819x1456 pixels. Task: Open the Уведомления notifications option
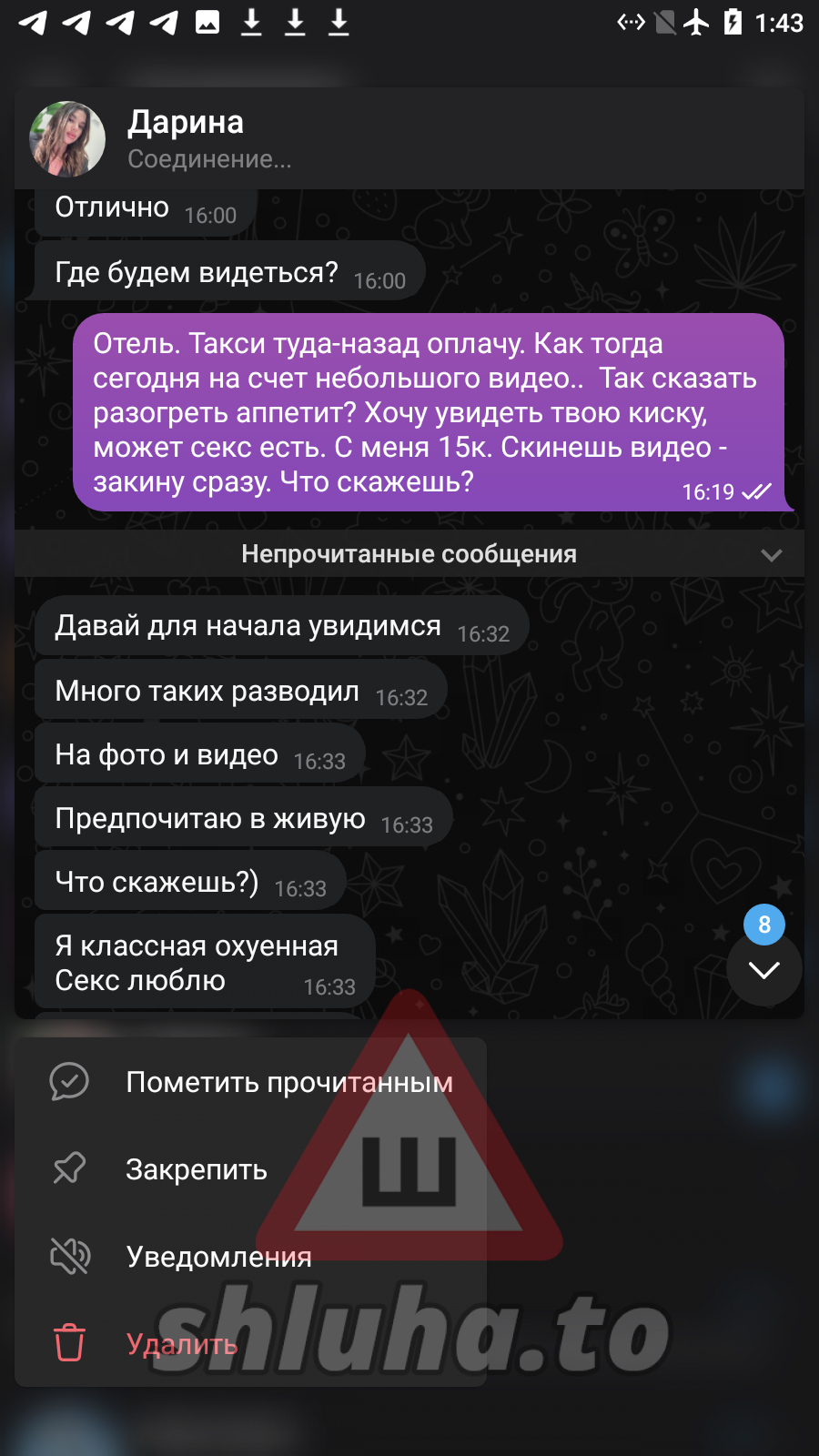pyautogui.click(x=218, y=1257)
